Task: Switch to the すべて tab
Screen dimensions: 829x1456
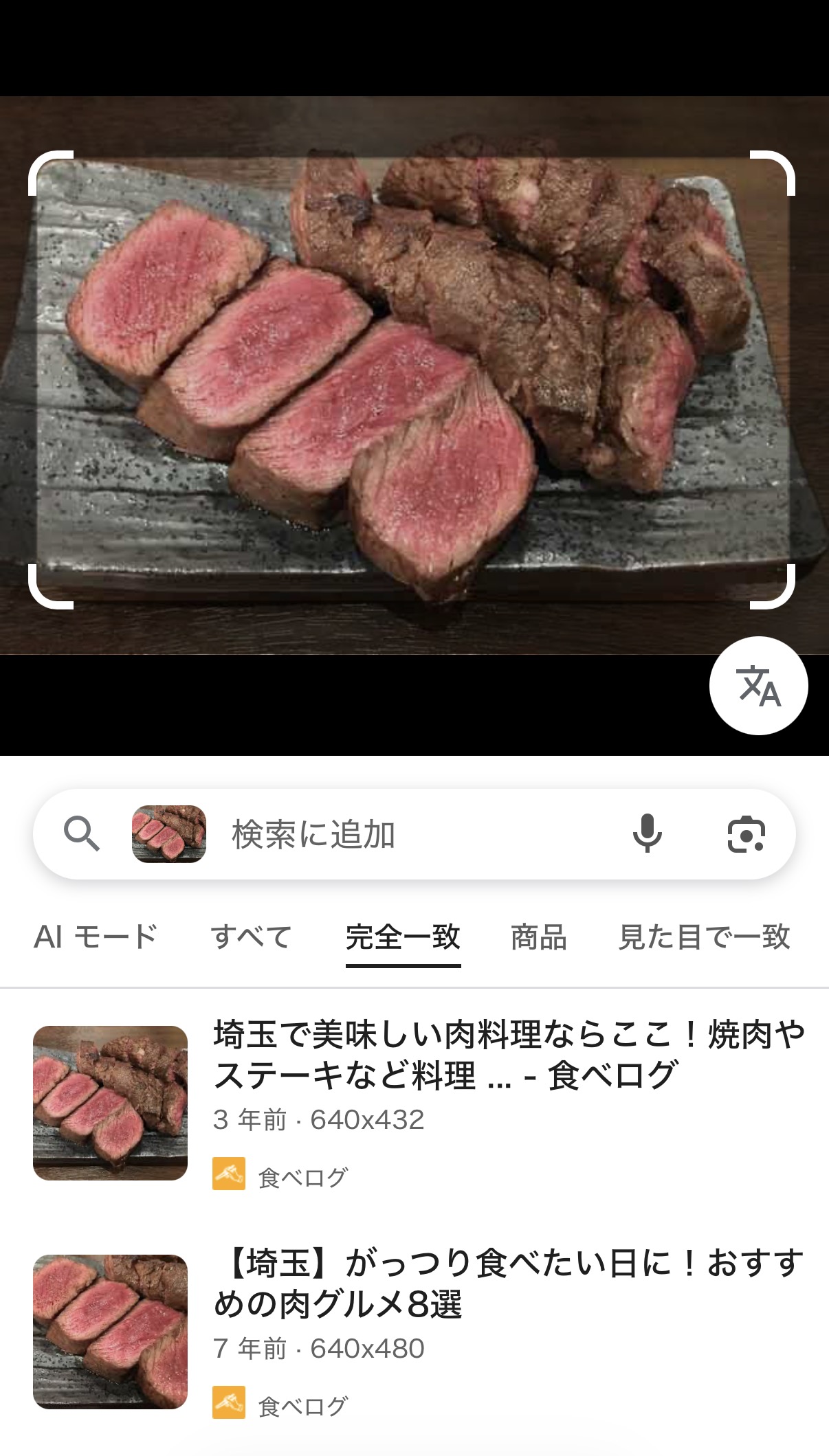Action: click(251, 937)
